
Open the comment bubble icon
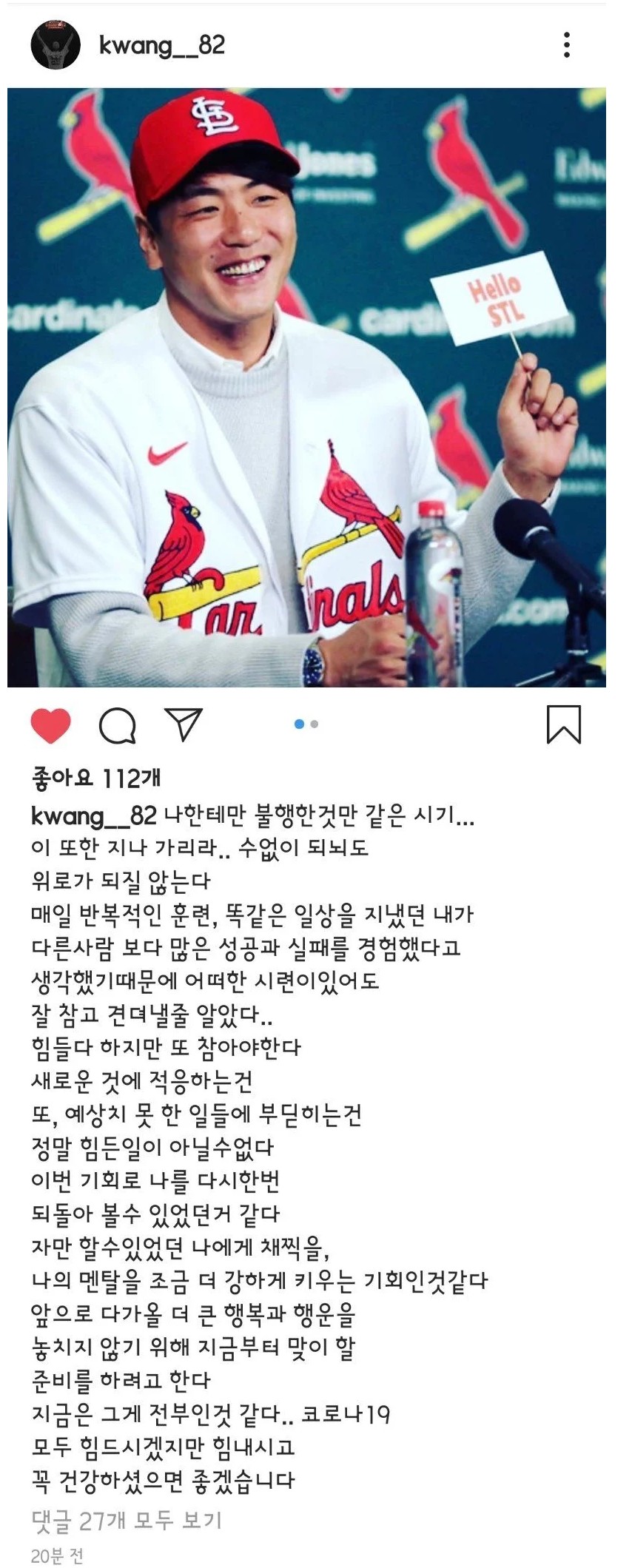117,725
